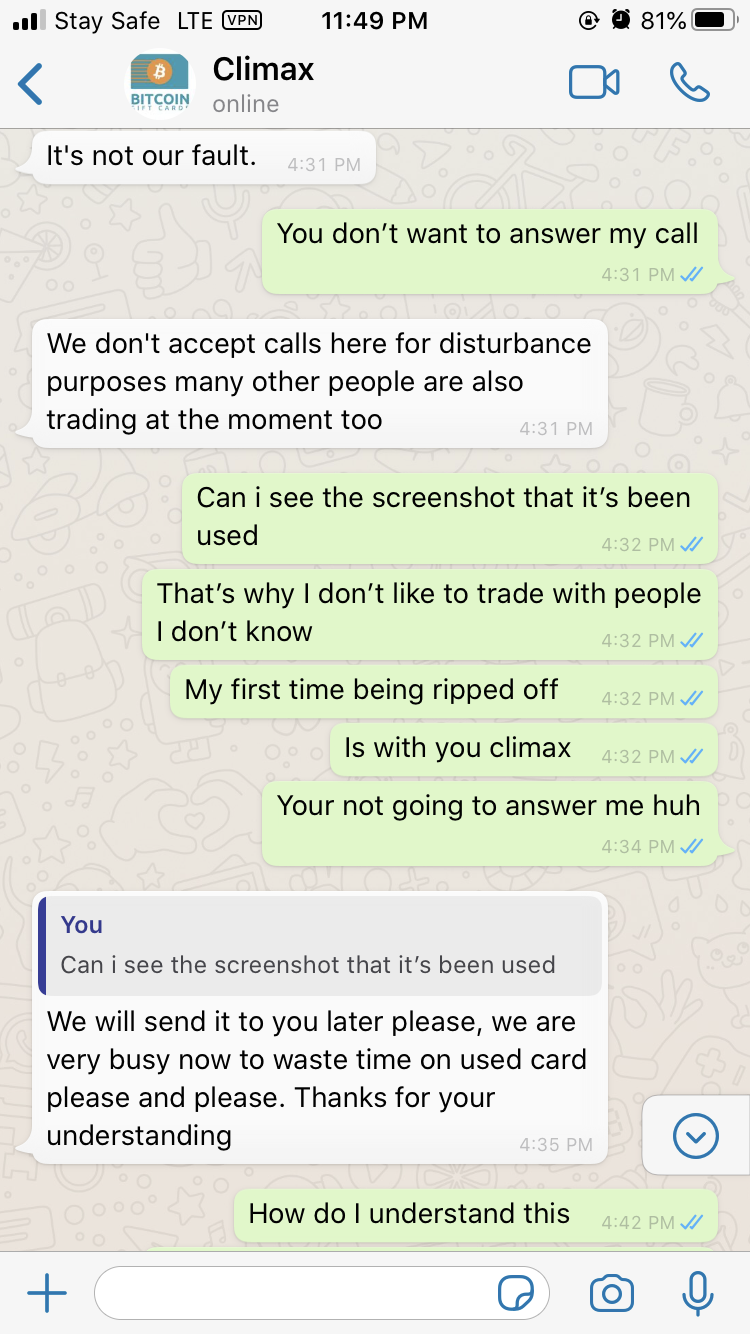Tap quoted message "Can i see the screenshot"
Image resolution: width=750 pixels, height=1334 pixels.
click(322, 945)
